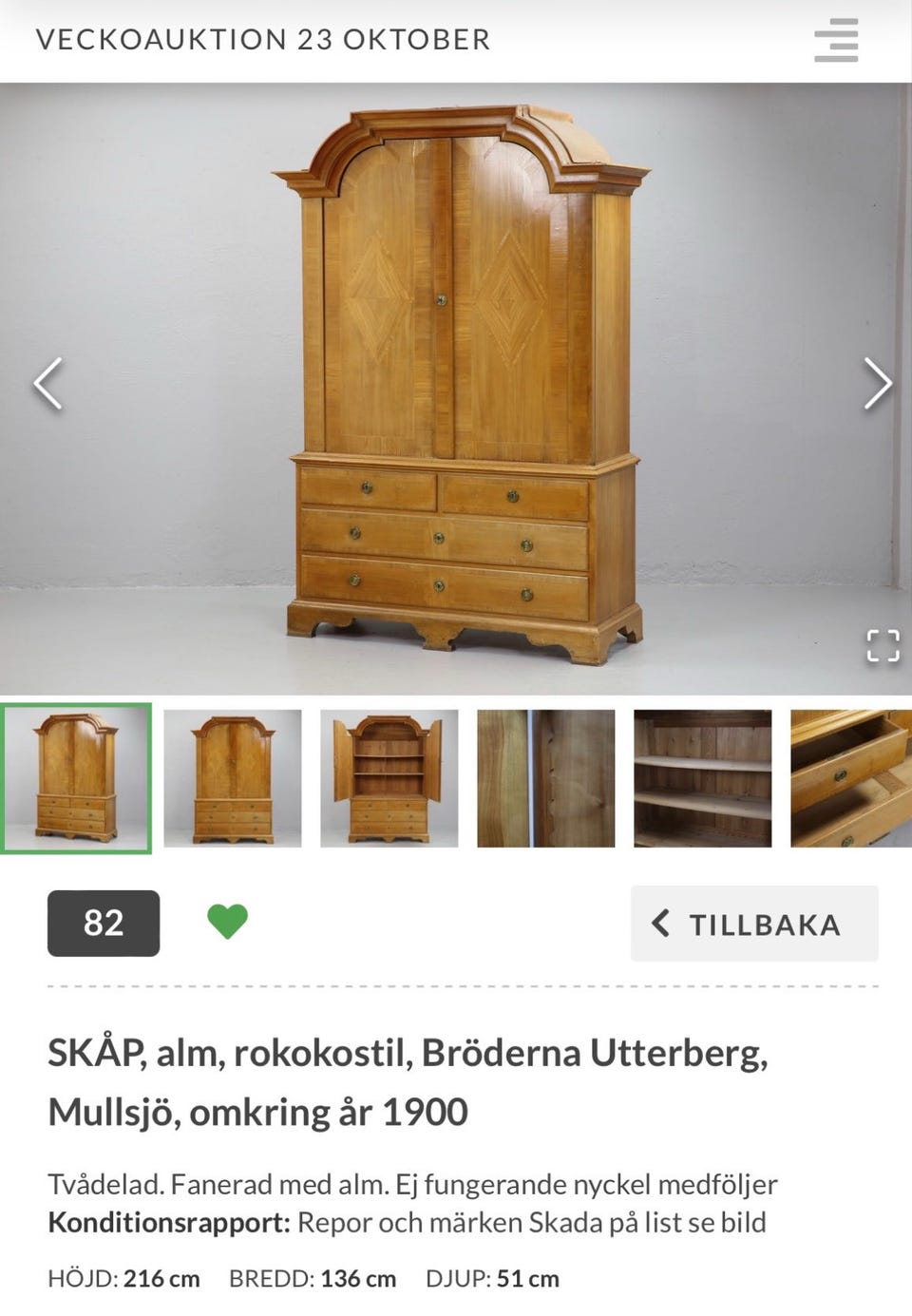
Task: Open the menu to expand site navigation
Action: (x=835, y=41)
